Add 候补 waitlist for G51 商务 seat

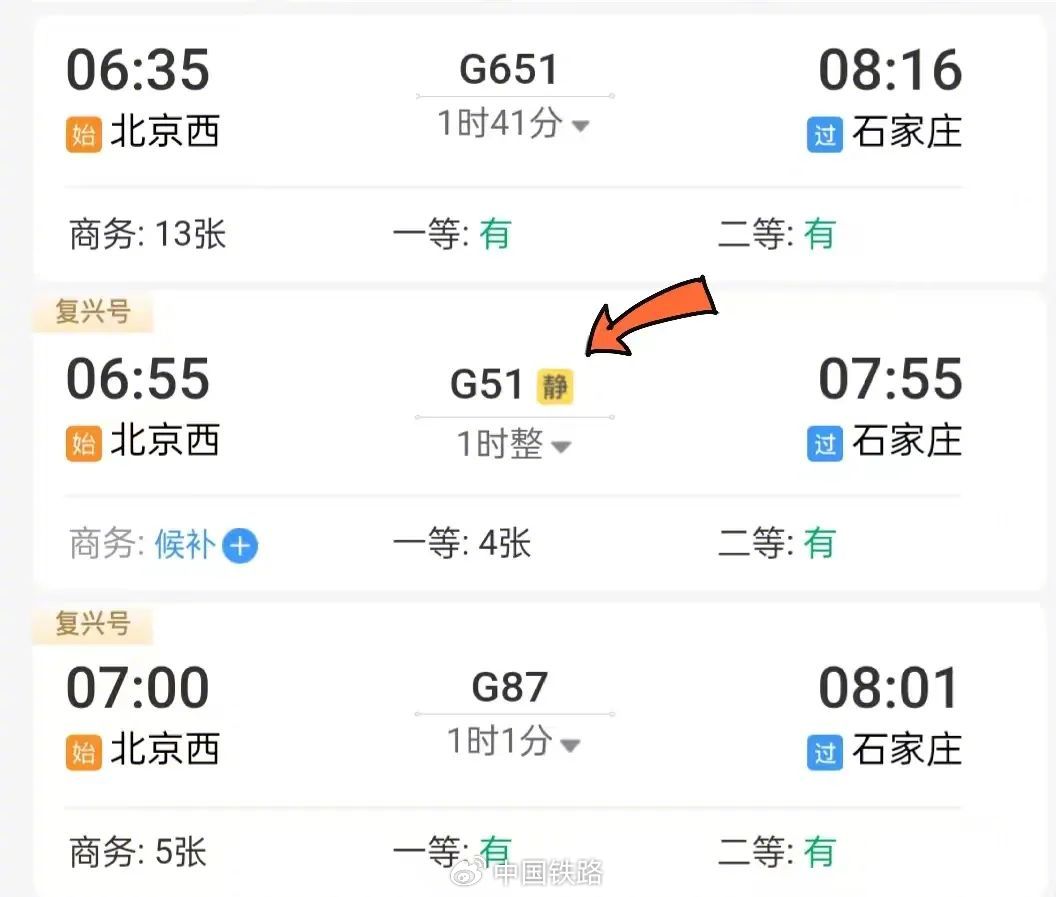pyautogui.click(x=240, y=546)
